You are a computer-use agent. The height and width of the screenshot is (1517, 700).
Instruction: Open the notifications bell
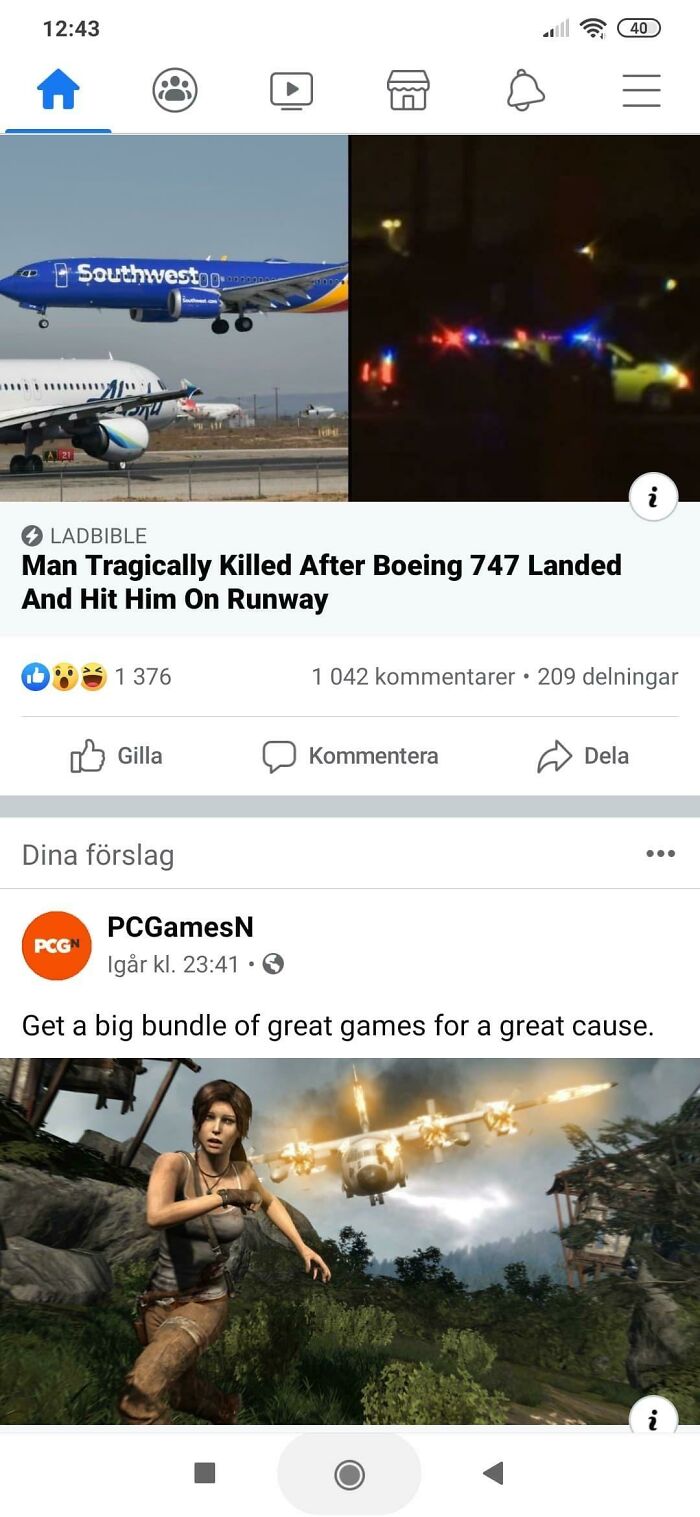coord(525,91)
